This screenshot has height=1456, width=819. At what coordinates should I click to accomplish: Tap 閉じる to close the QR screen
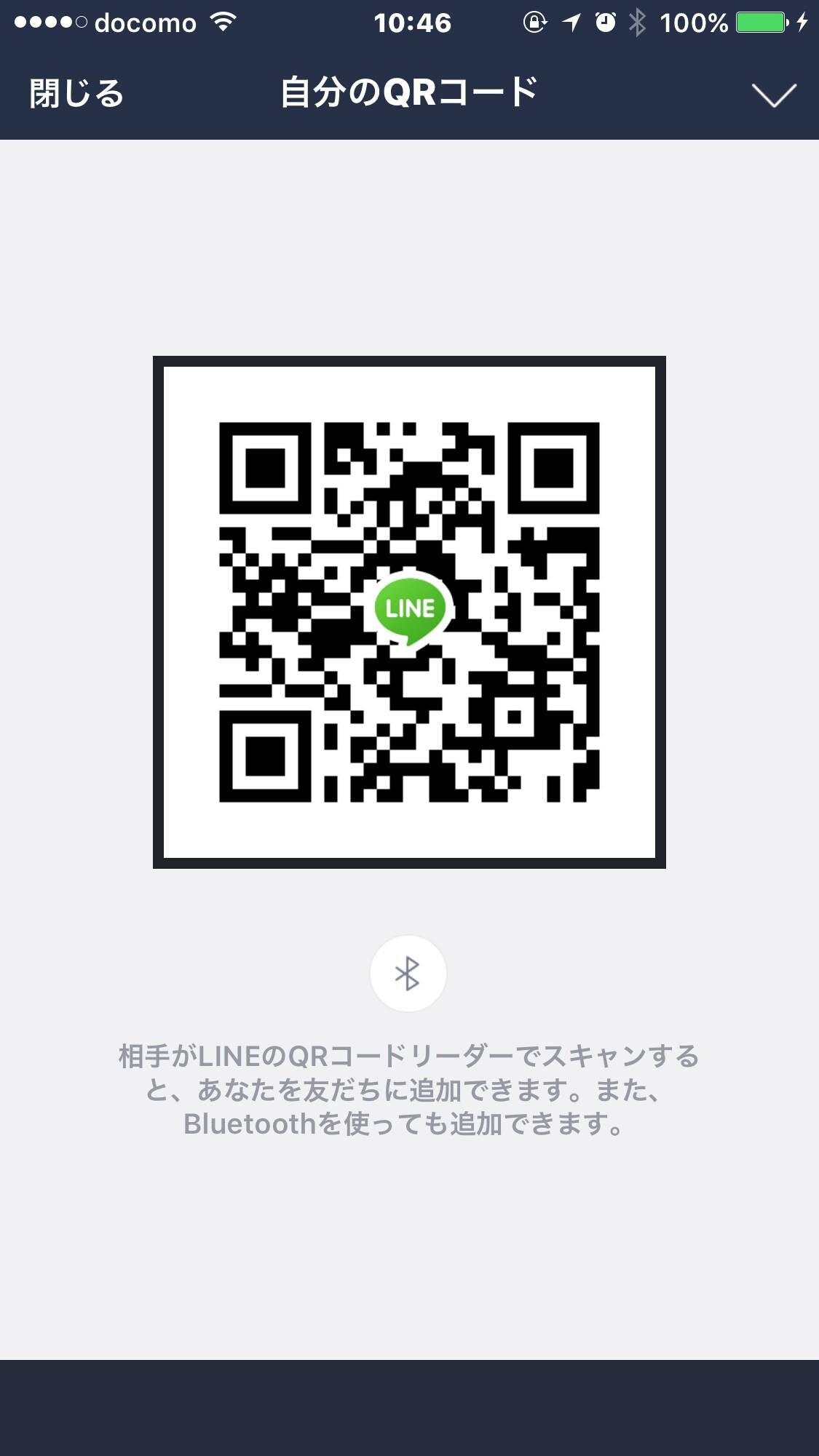tap(76, 94)
